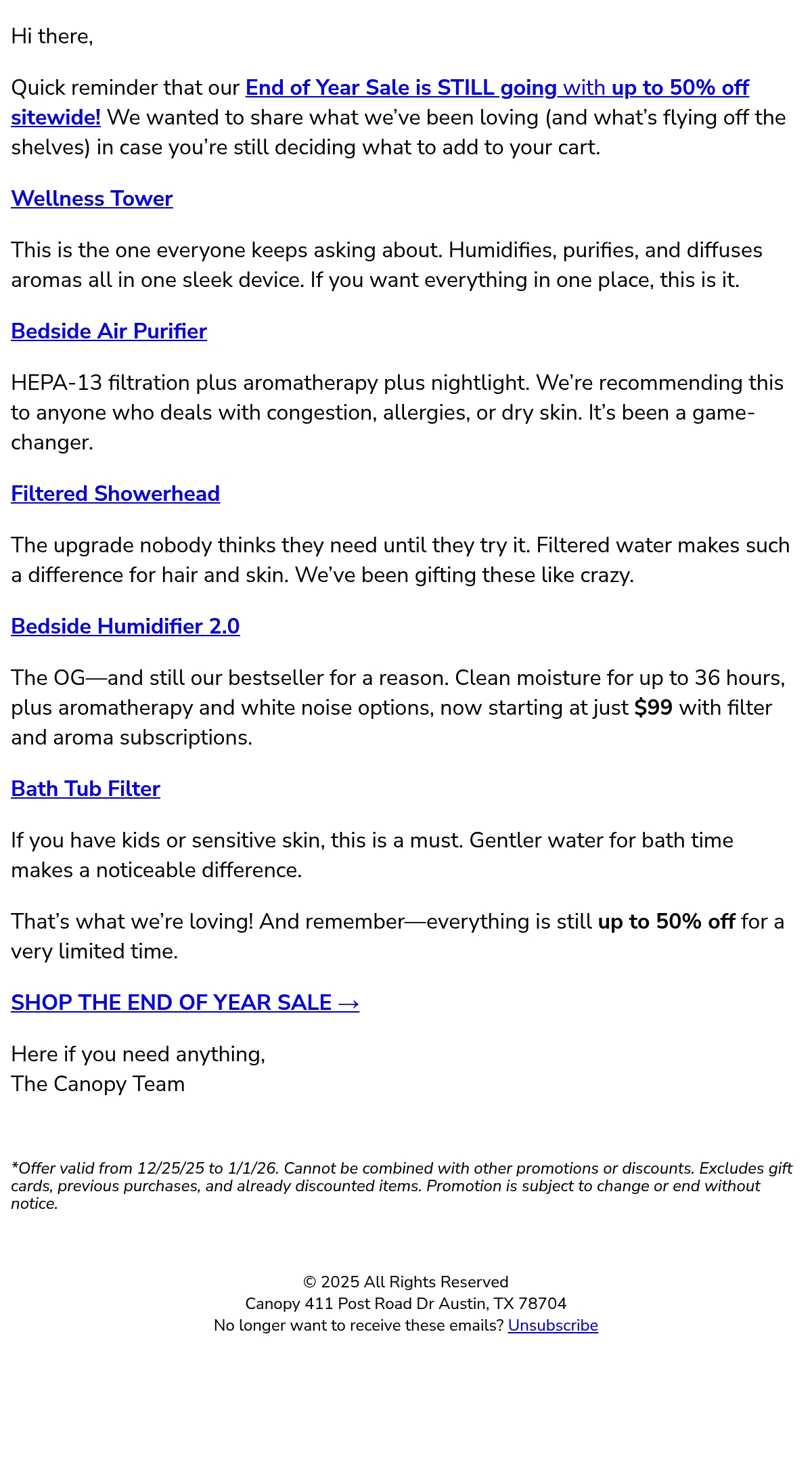Open the Wellness Tower link
The image size is (812, 1462).
tap(92, 199)
